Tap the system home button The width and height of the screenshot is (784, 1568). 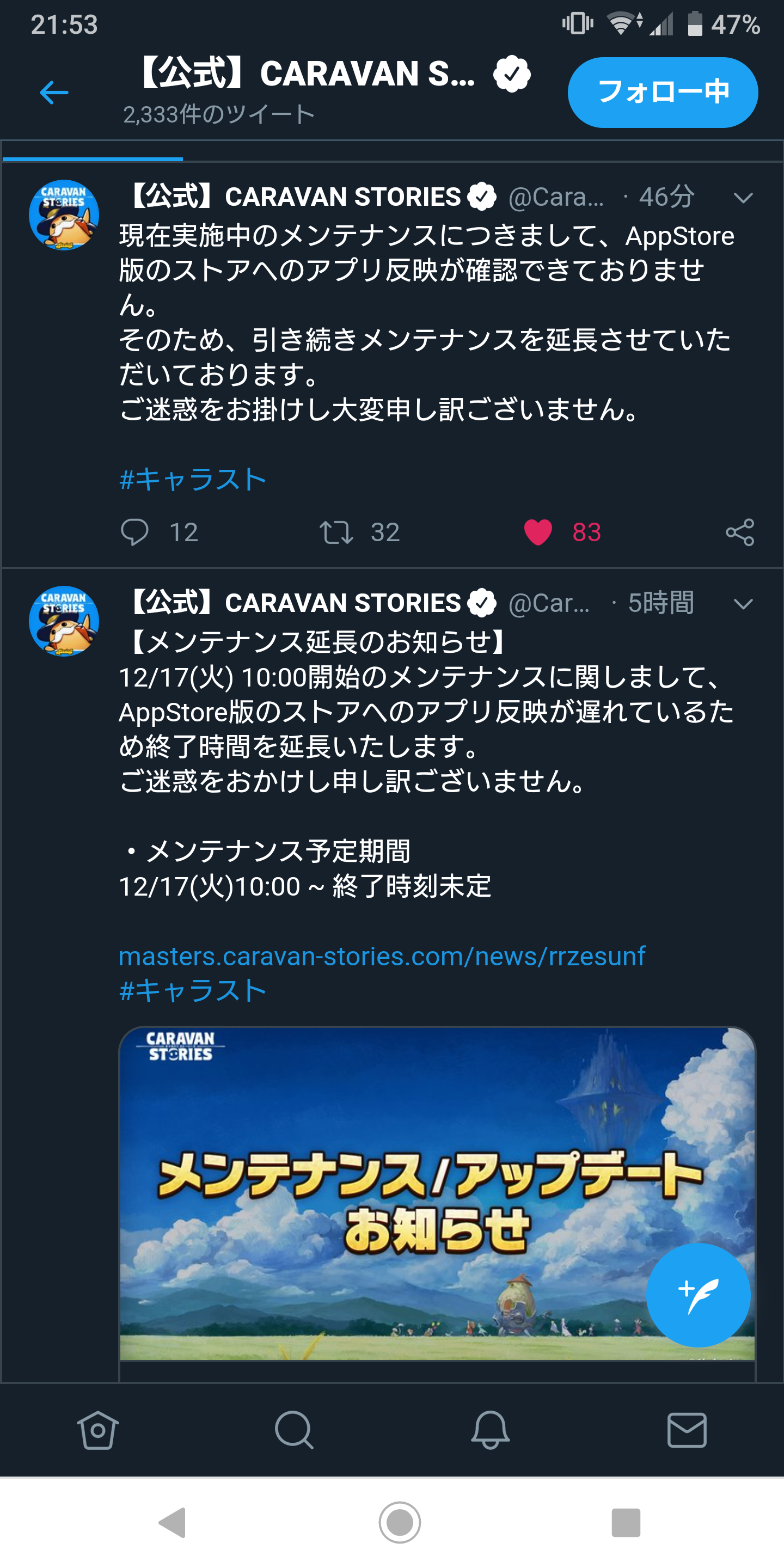(x=399, y=1522)
